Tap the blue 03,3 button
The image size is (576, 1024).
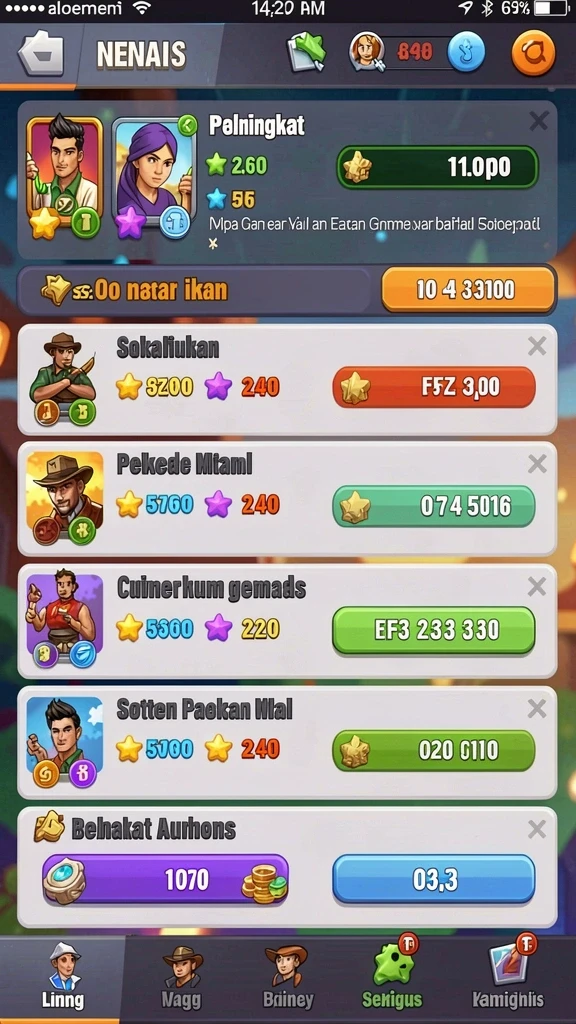tap(434, 879)
